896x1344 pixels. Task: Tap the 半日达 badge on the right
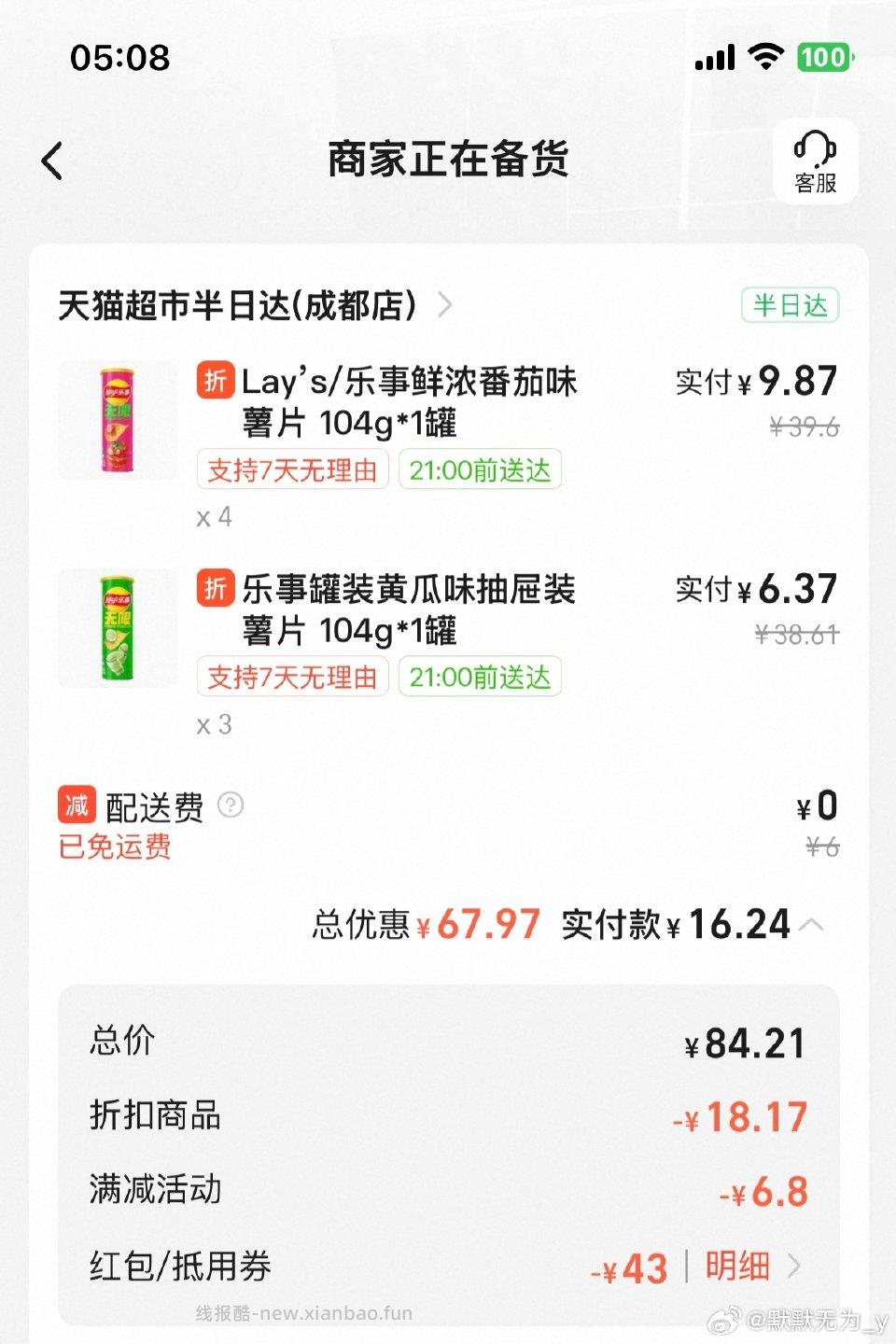point(789,305)
